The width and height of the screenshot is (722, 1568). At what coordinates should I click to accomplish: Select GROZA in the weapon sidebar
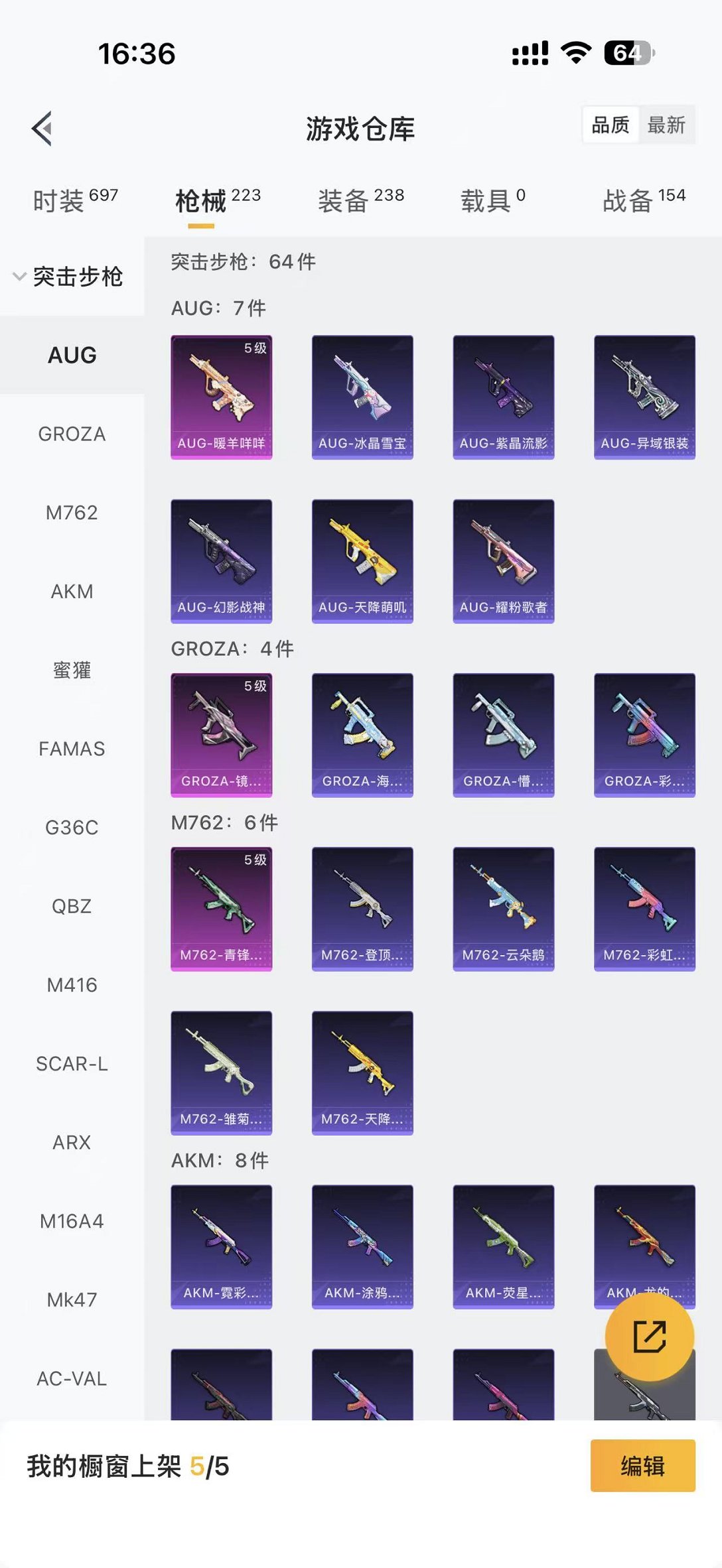tap(72, 434)
